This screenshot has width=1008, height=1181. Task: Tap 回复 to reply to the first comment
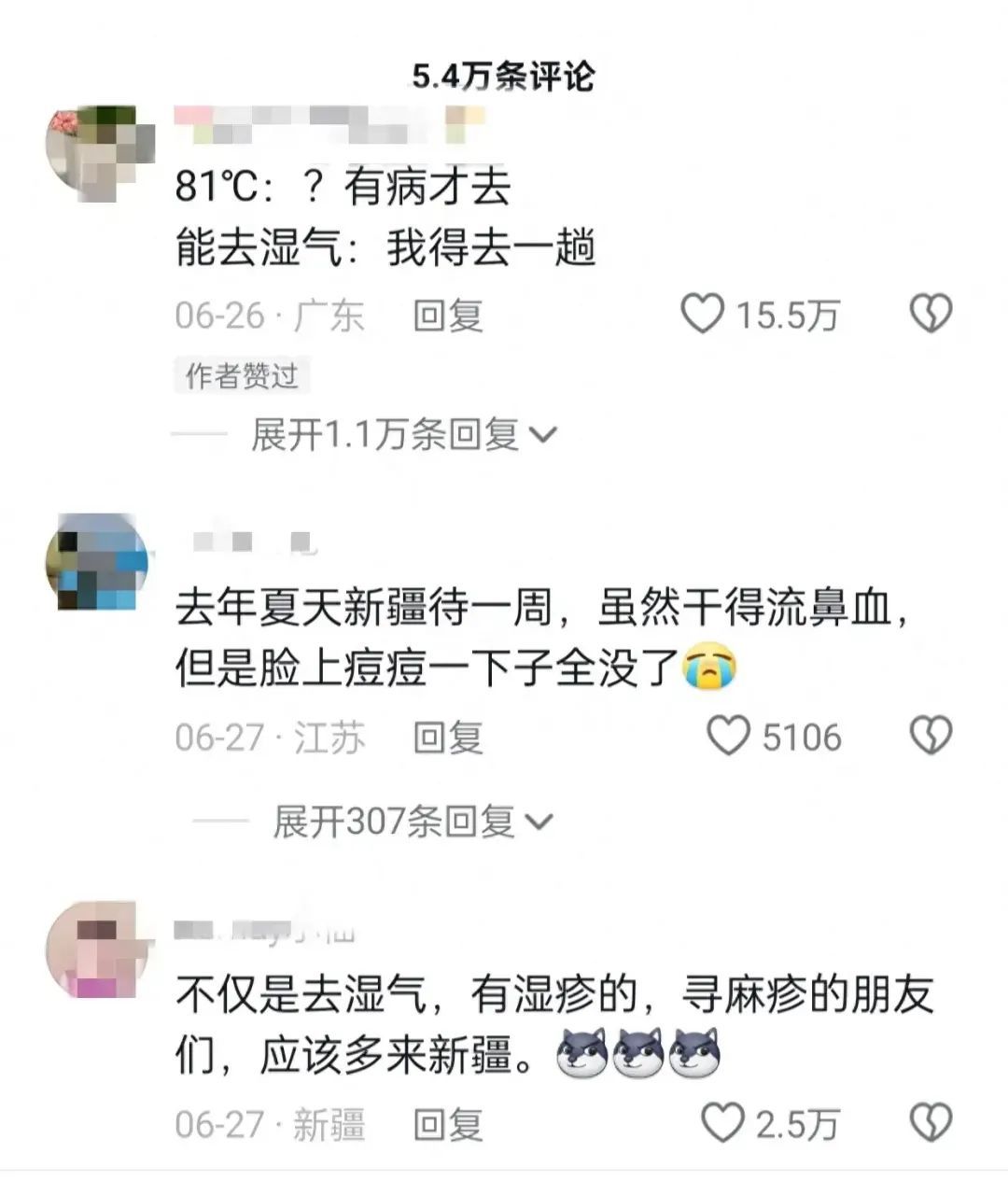coord(446,316)
